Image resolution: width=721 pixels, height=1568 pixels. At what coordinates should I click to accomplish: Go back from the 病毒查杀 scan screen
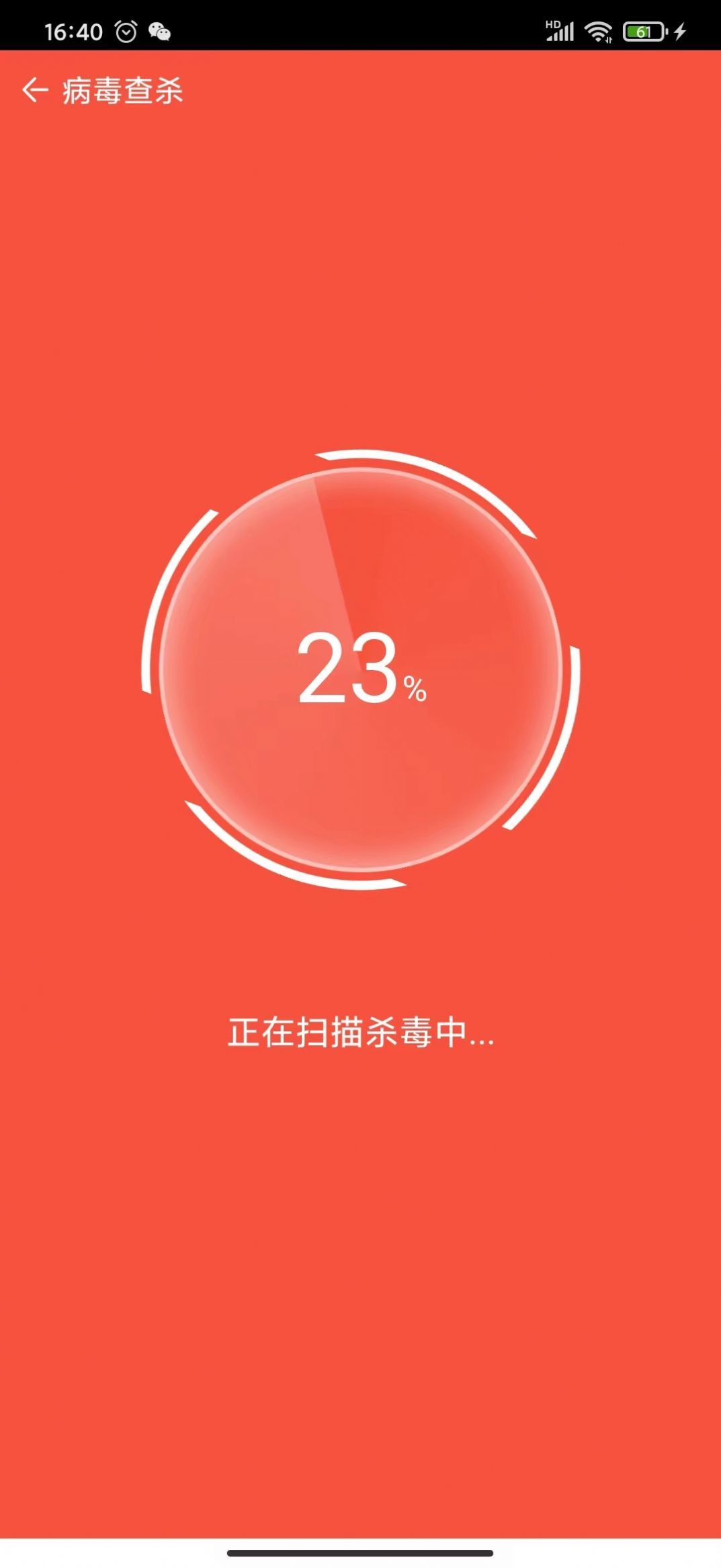click(x=35, y=90)
